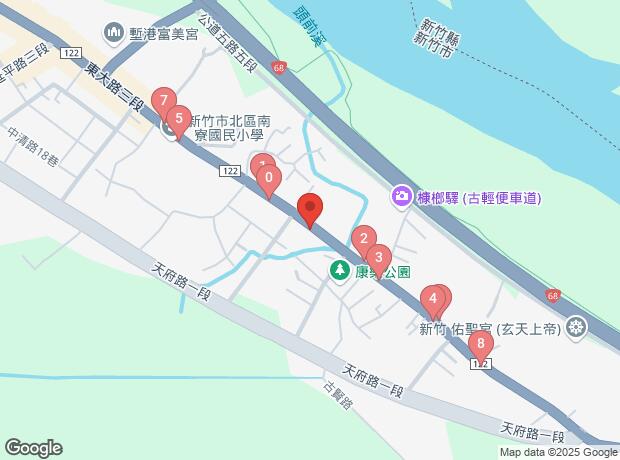Tap map marker number 2
Viewport: 620px width, 460px height.
point(363,239)
